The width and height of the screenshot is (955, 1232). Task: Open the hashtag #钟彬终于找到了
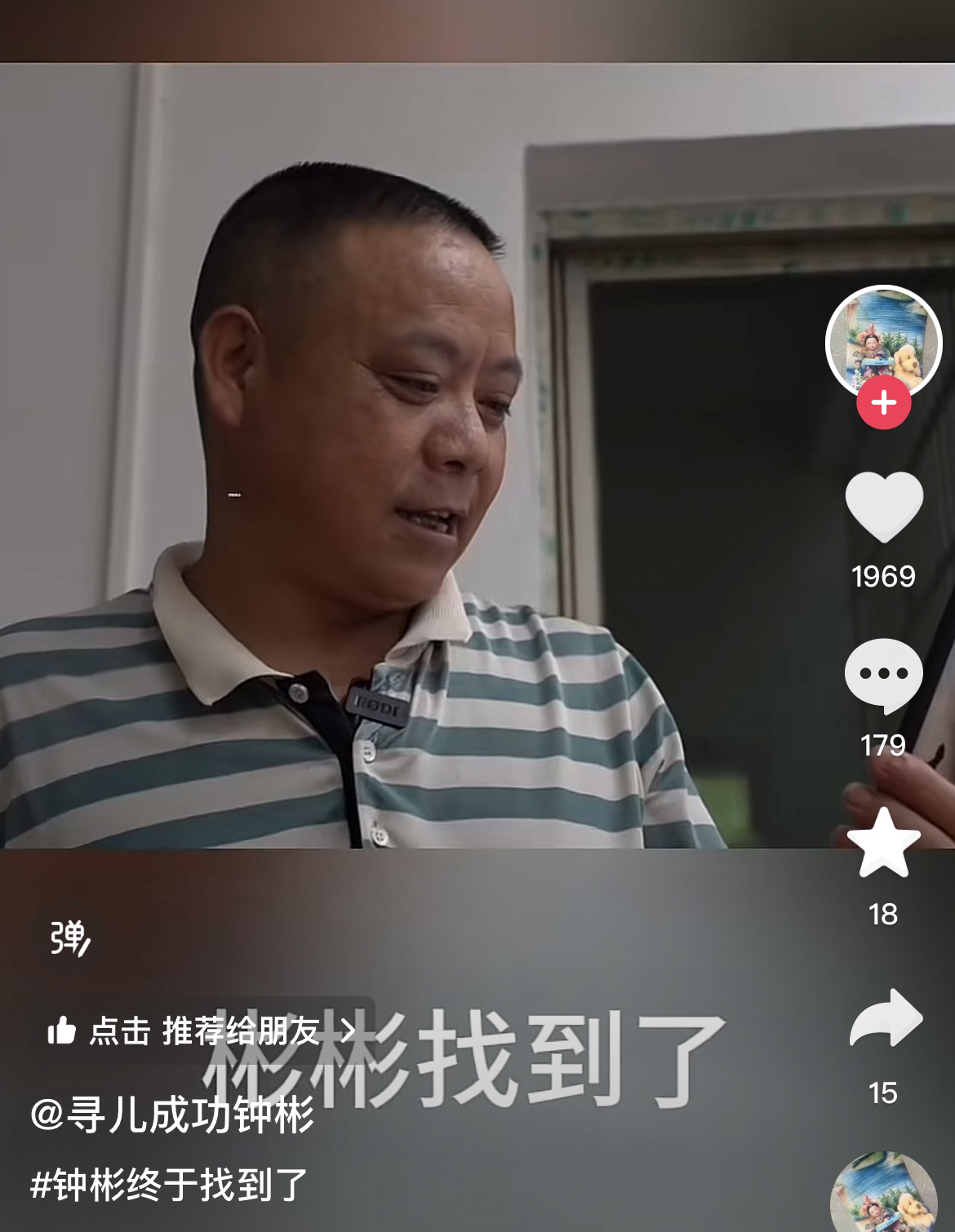(x=170, y=1185)
